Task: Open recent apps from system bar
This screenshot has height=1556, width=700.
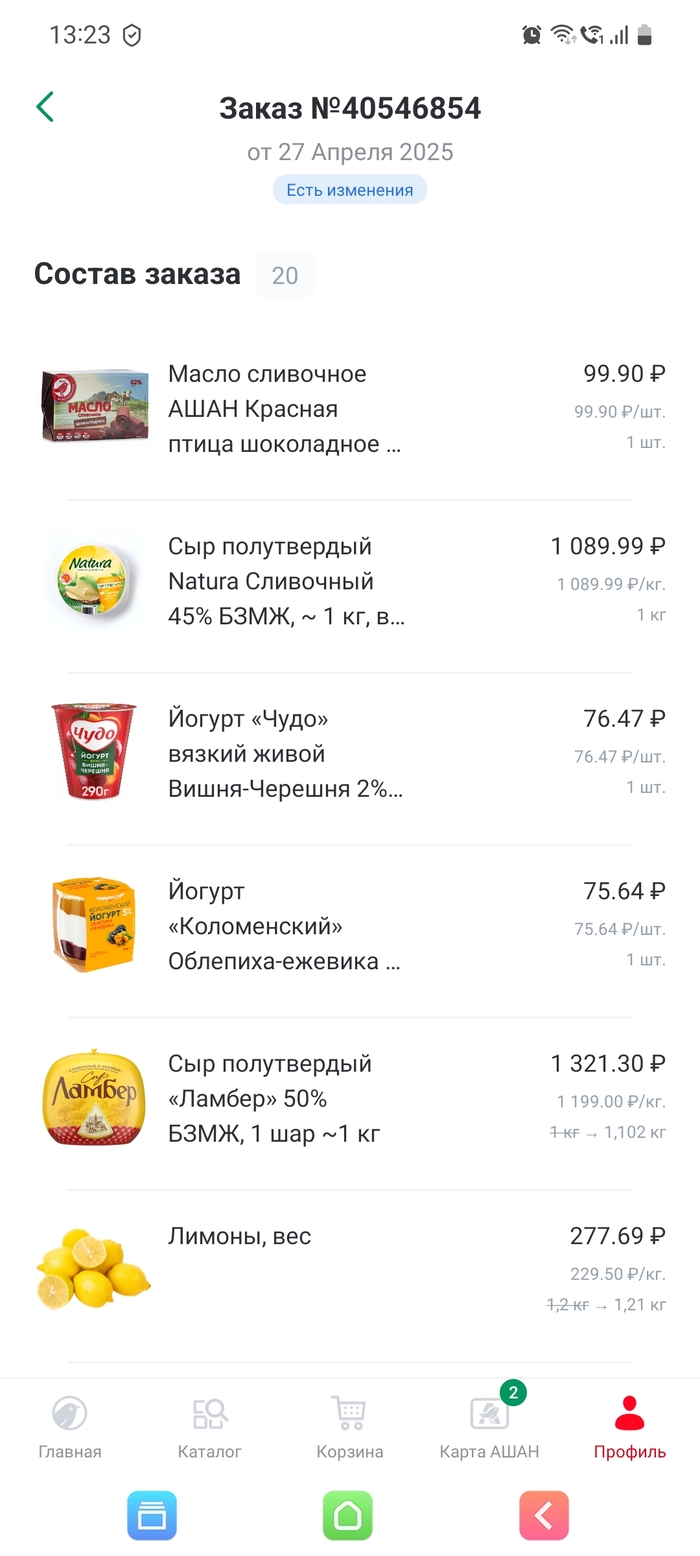Action: tap(152, 1515)
